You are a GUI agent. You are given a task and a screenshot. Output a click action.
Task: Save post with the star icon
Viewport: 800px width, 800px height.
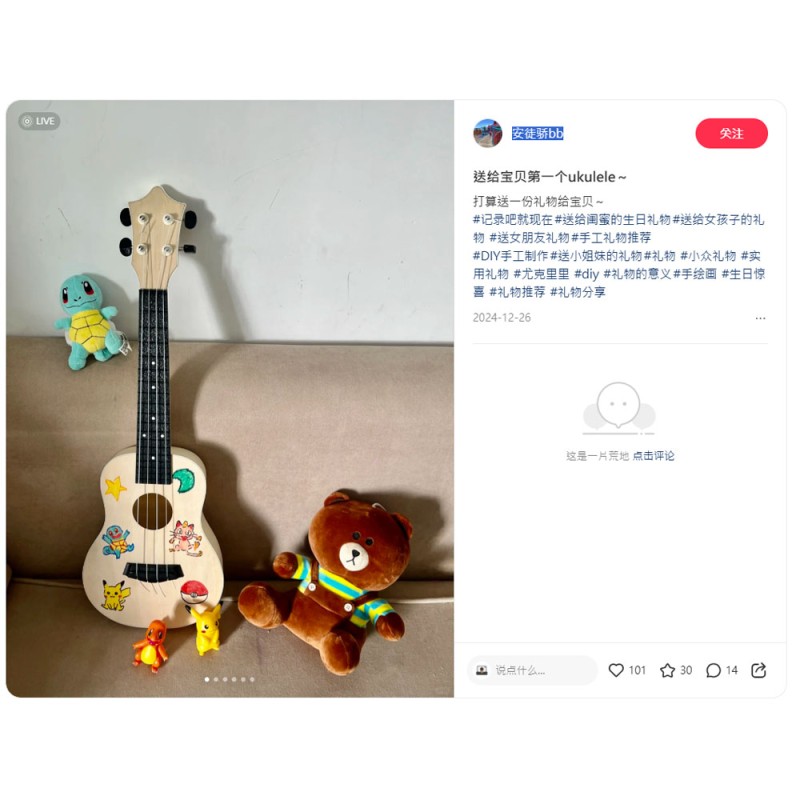point(667,670)
